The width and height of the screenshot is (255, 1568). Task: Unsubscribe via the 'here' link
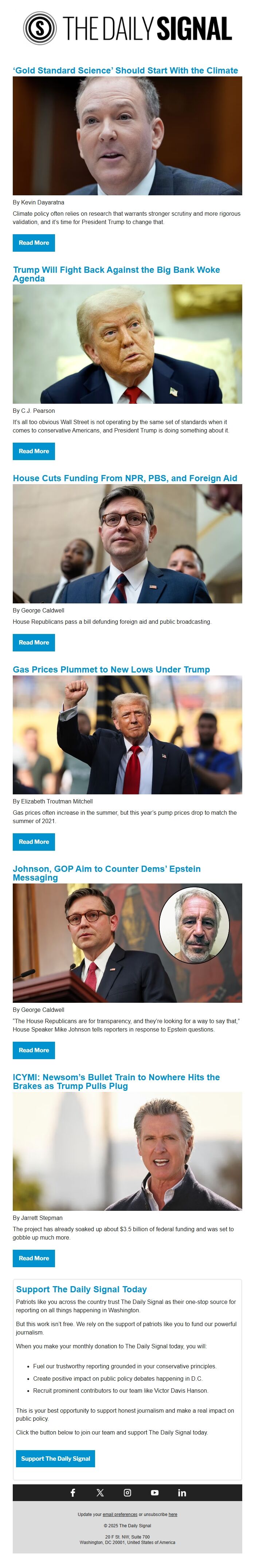click(173, 1515)
